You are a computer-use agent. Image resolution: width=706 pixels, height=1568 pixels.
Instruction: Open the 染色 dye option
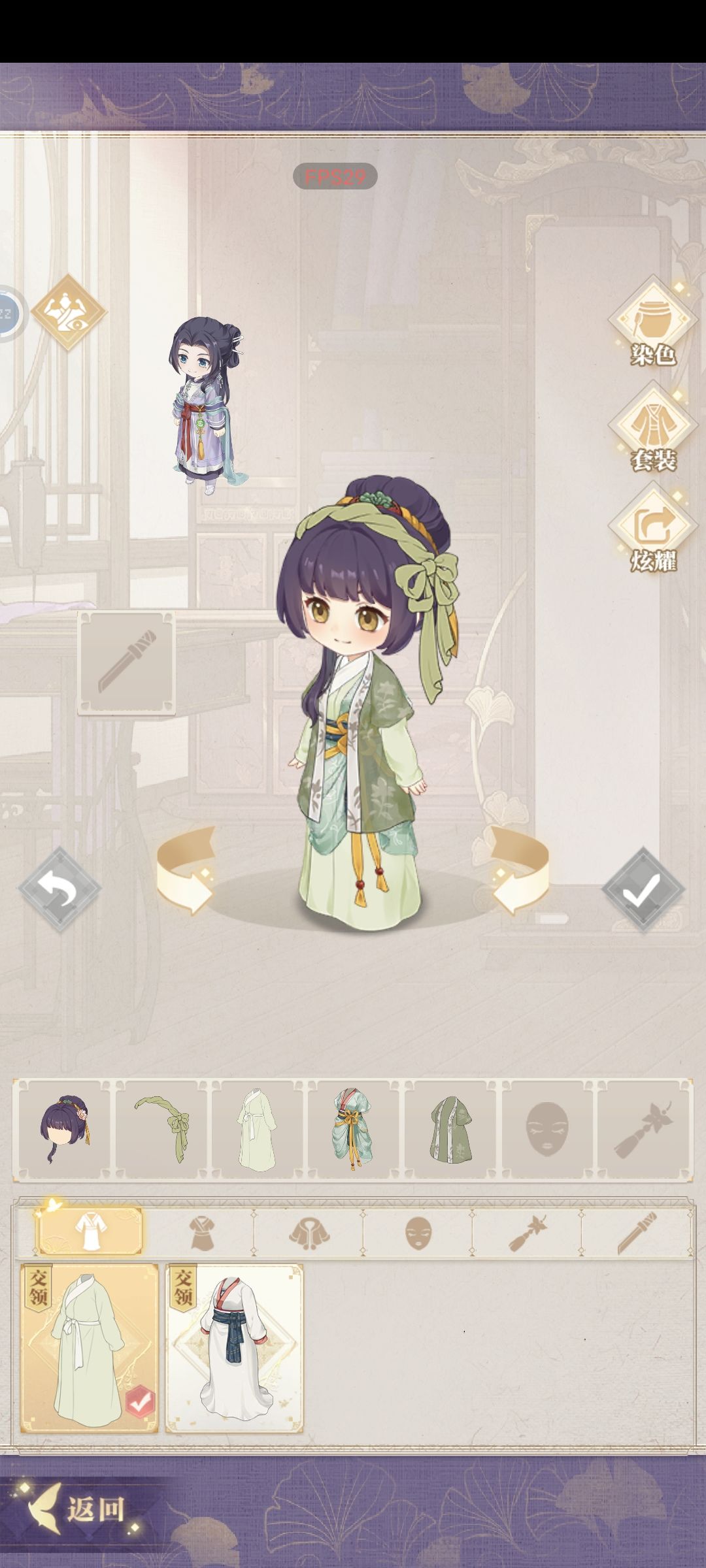(x=652, y=320)
